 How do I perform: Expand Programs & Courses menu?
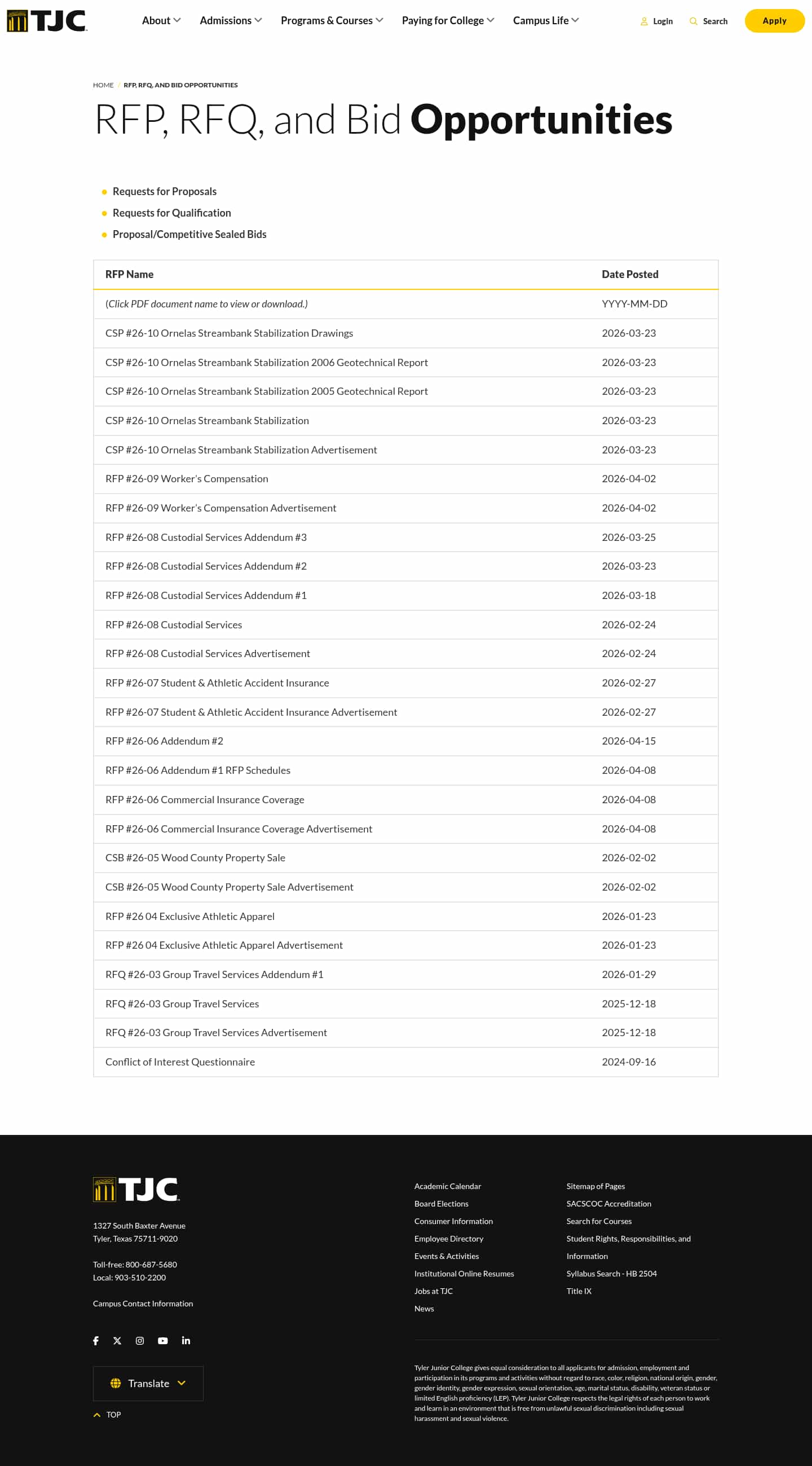[332, 20]
